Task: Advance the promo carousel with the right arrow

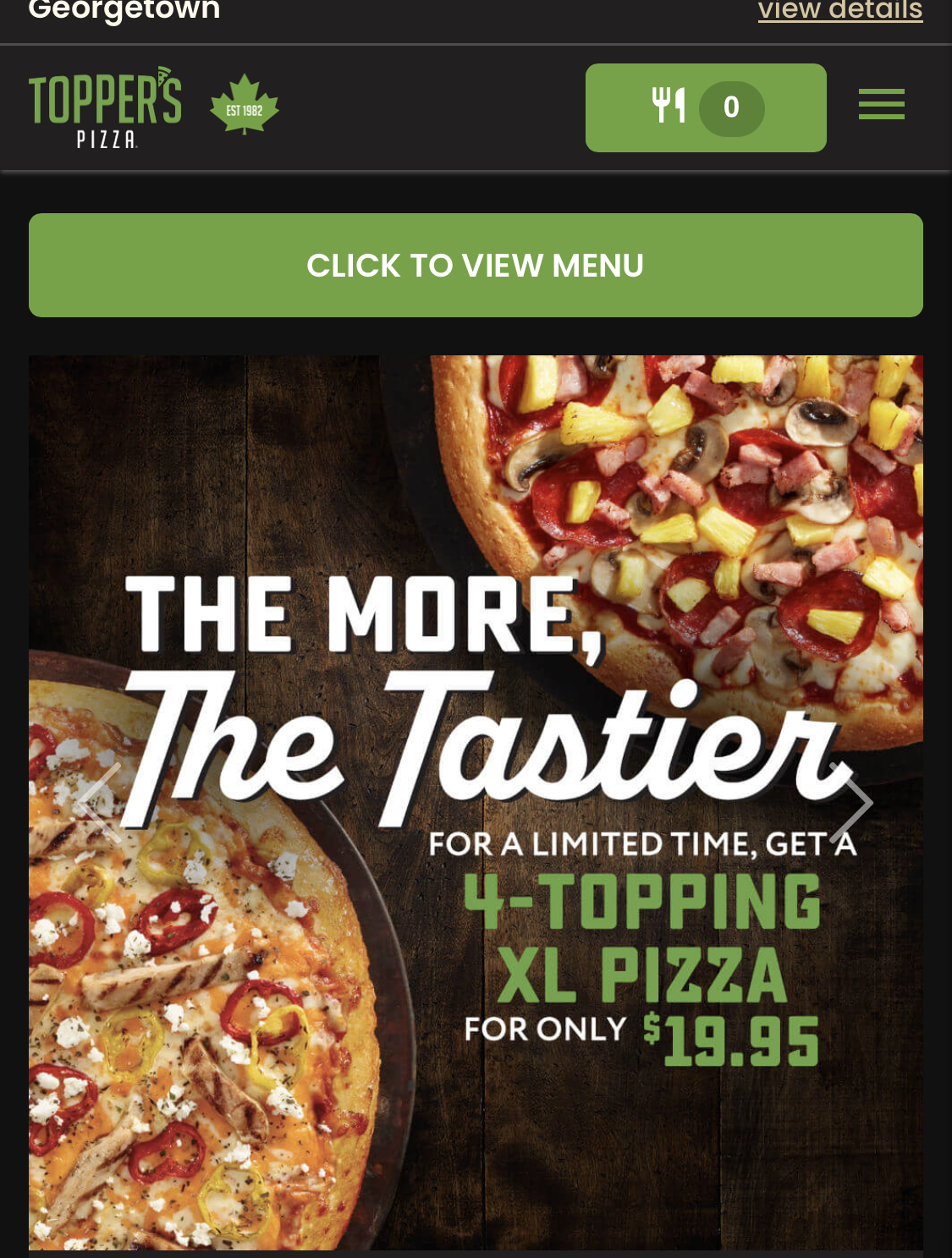Action: click(x=852, y=803)
